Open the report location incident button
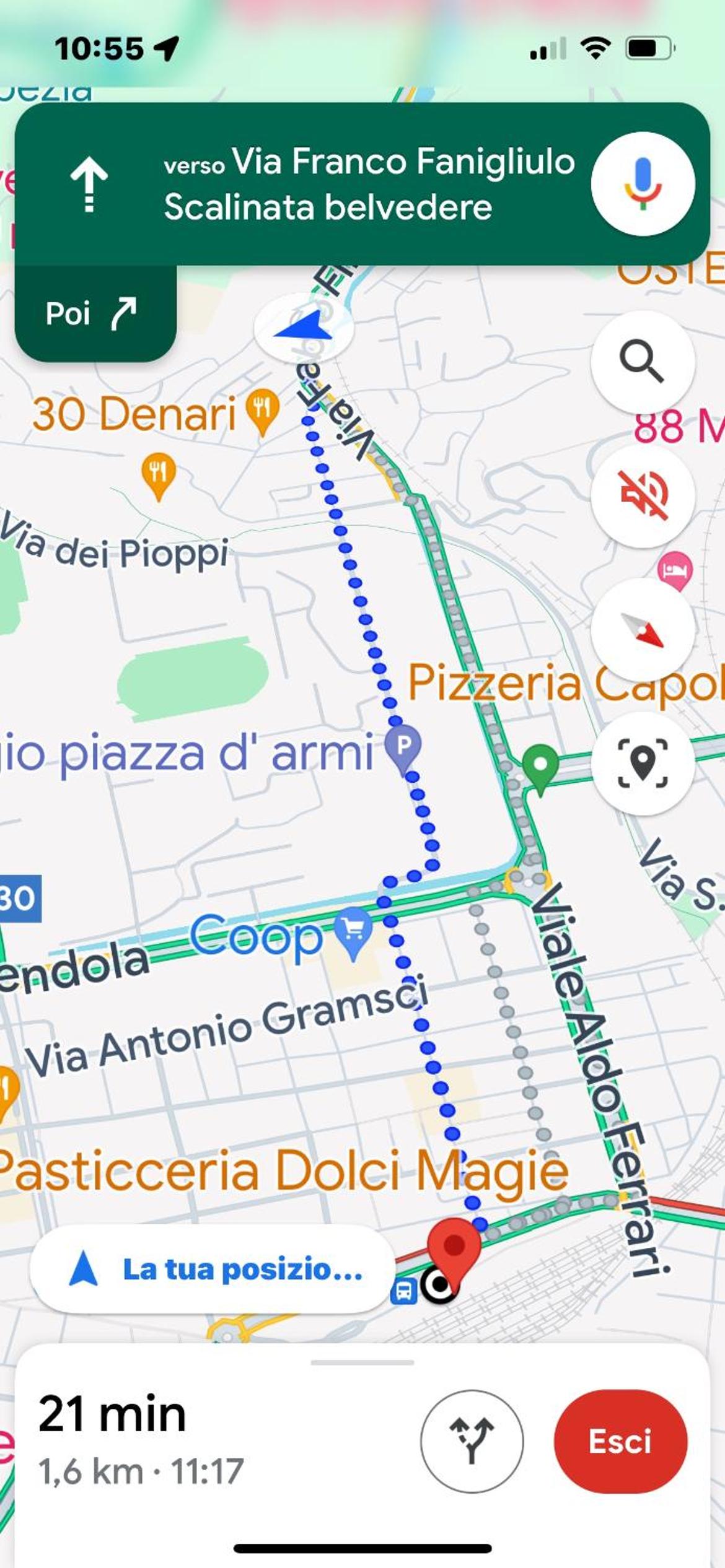Image resolution: width=725 pixels, height=1568 pixels. [x=643, y=763]
